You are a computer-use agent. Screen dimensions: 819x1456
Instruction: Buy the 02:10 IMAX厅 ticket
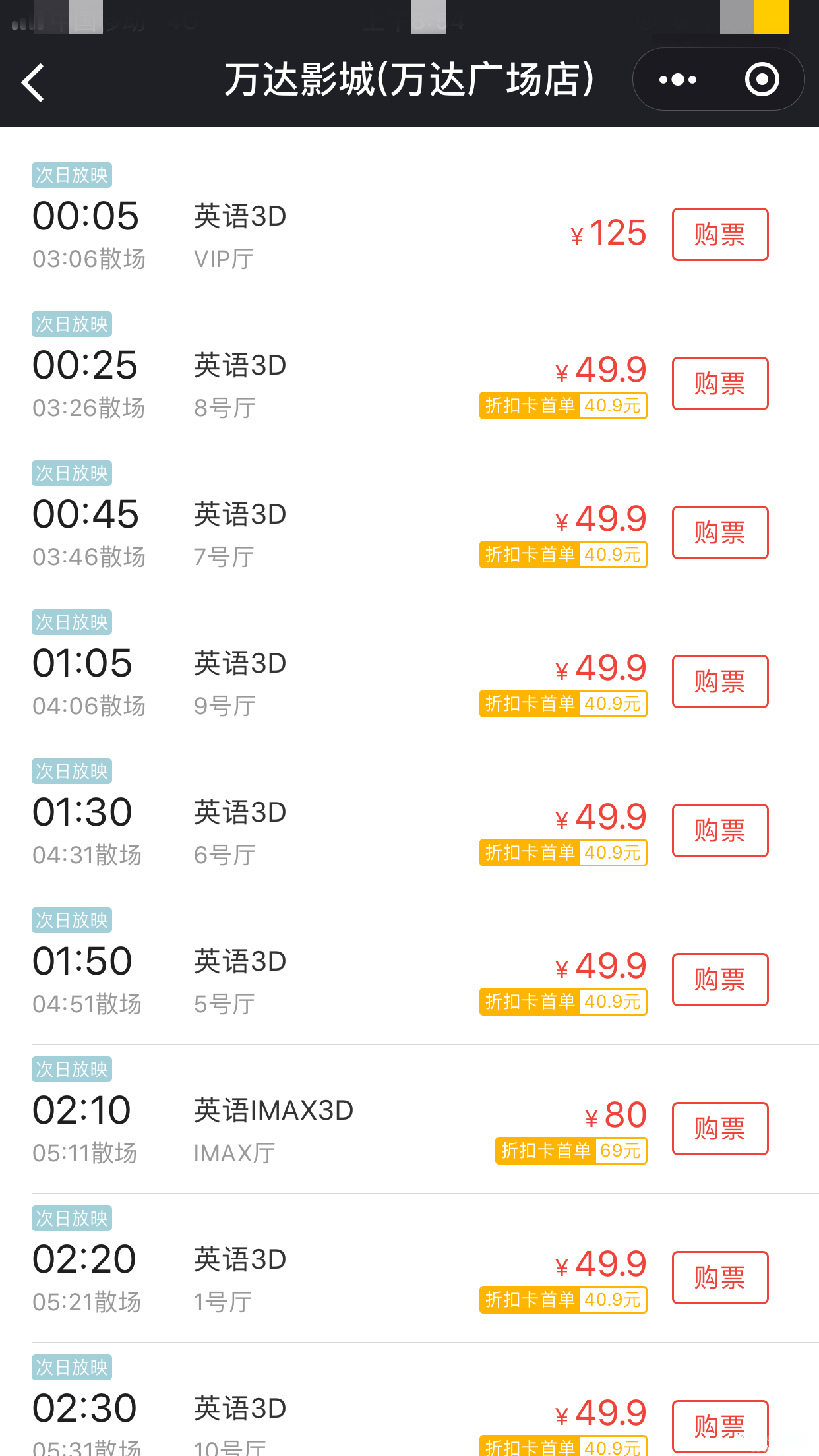[x=720, y=1129]
